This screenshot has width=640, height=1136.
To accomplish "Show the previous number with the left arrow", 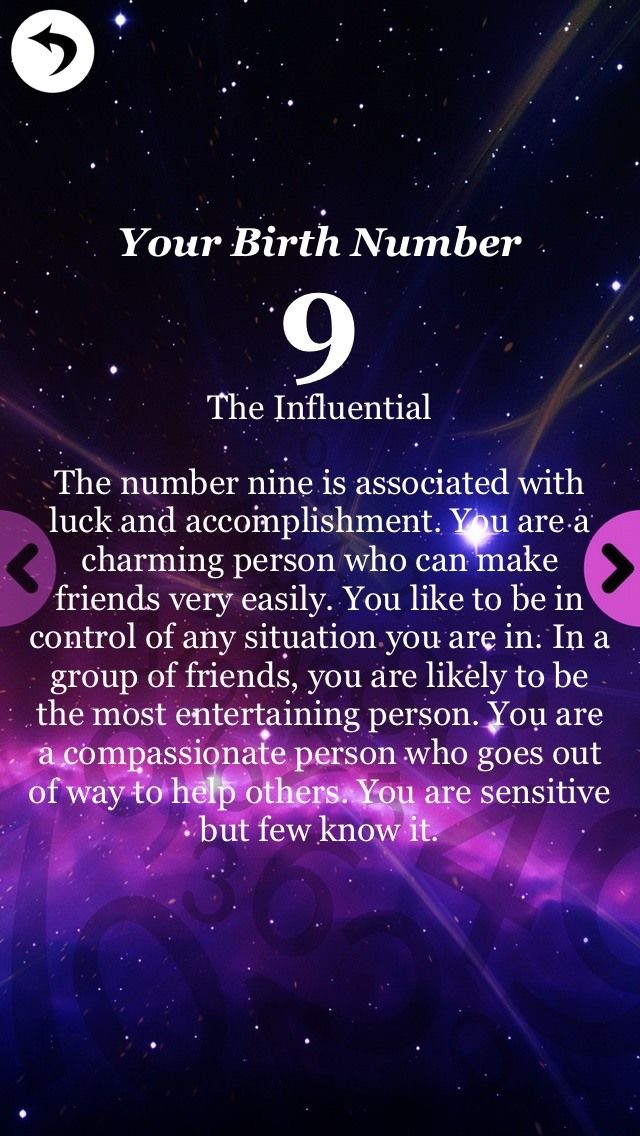I will pyautogui.click(x=22, y=568).
